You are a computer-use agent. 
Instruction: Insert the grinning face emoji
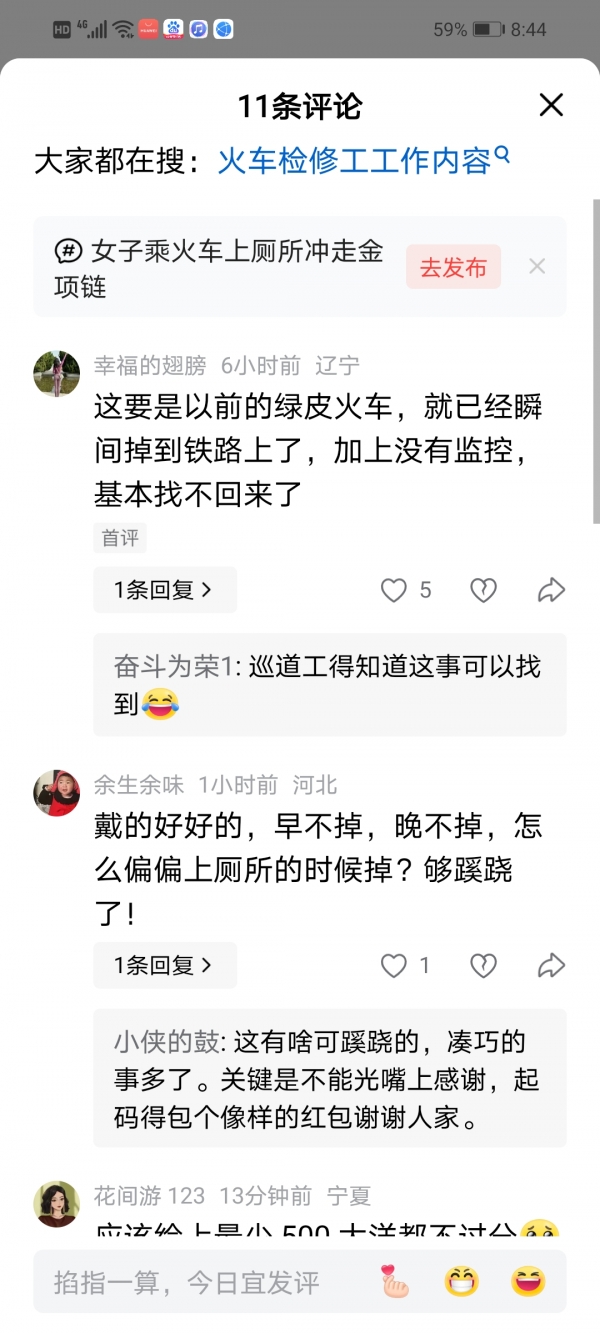click(x=462, y=1282)
